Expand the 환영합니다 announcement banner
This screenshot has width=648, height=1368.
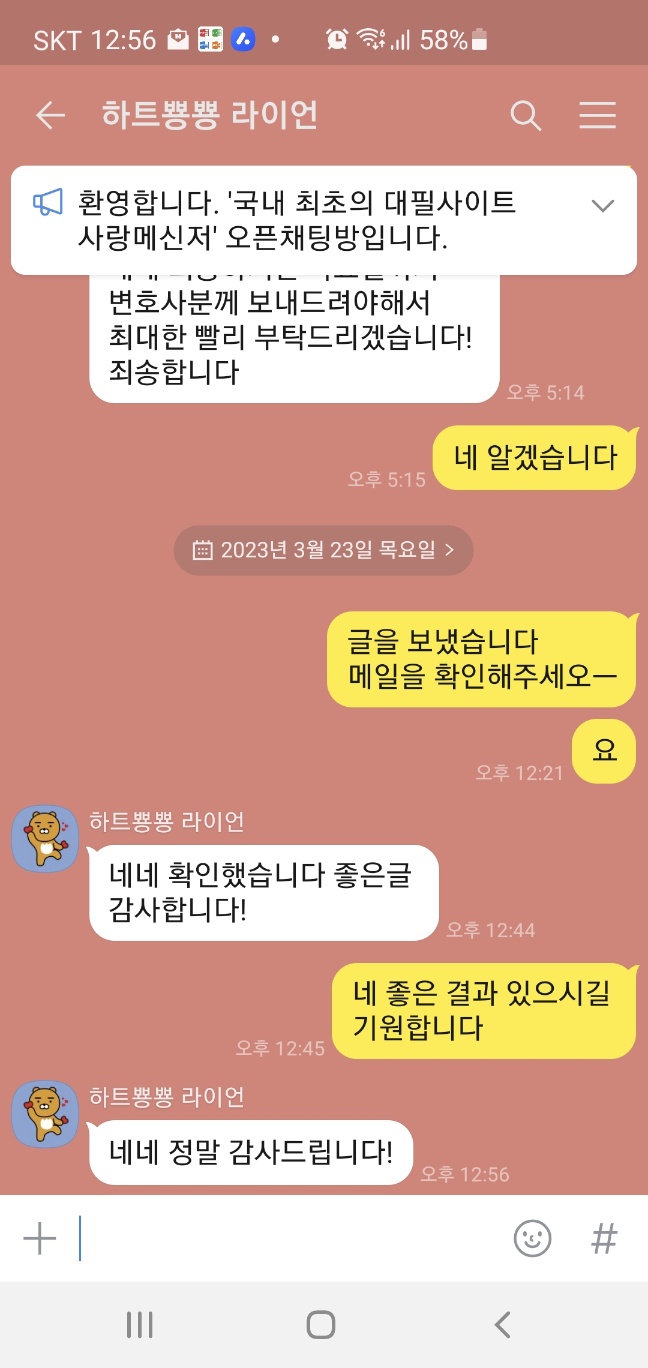pyautogui.click(x=602, y=206)
